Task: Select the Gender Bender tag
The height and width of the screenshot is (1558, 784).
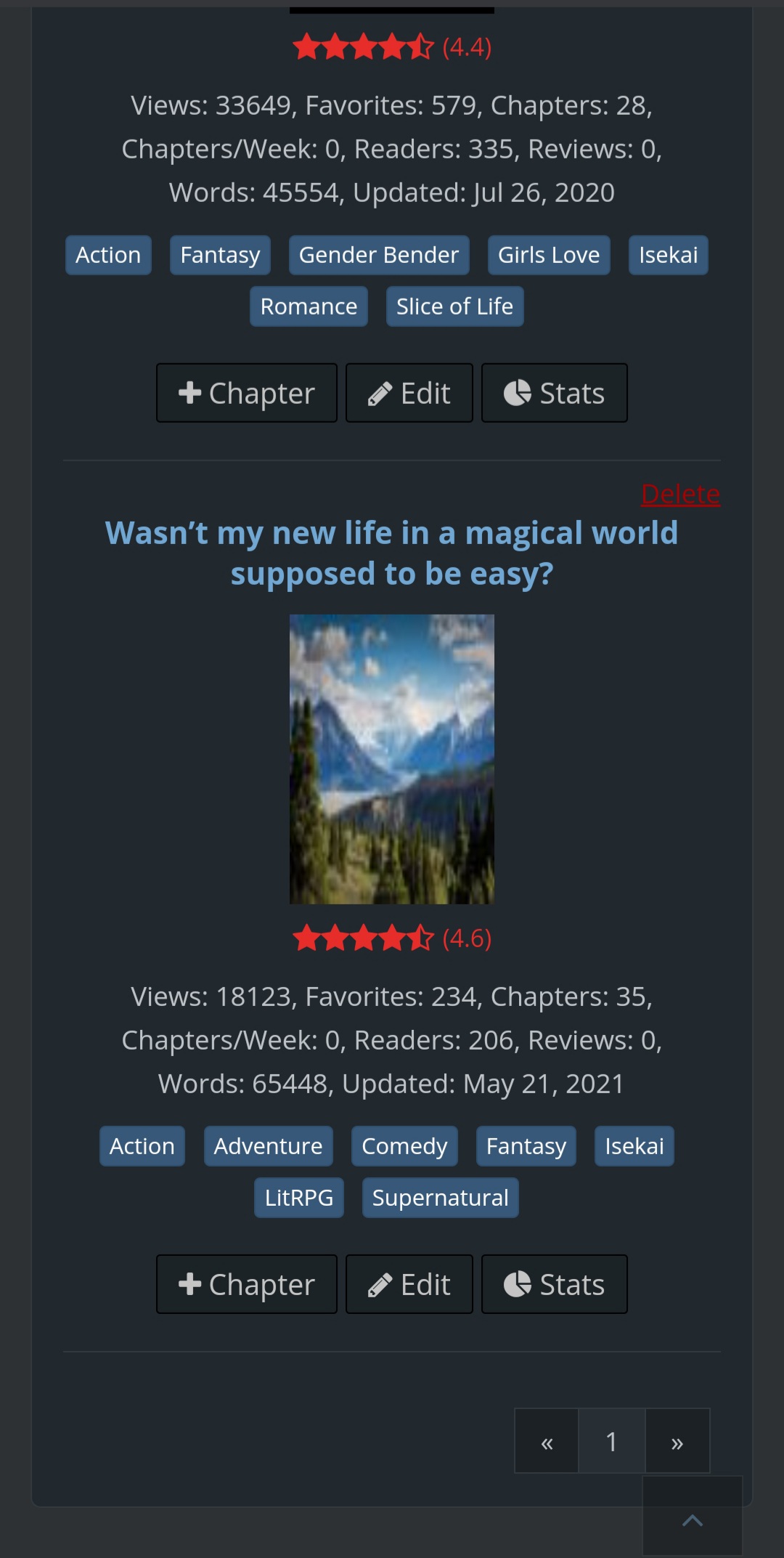Action: click(379, 255)
